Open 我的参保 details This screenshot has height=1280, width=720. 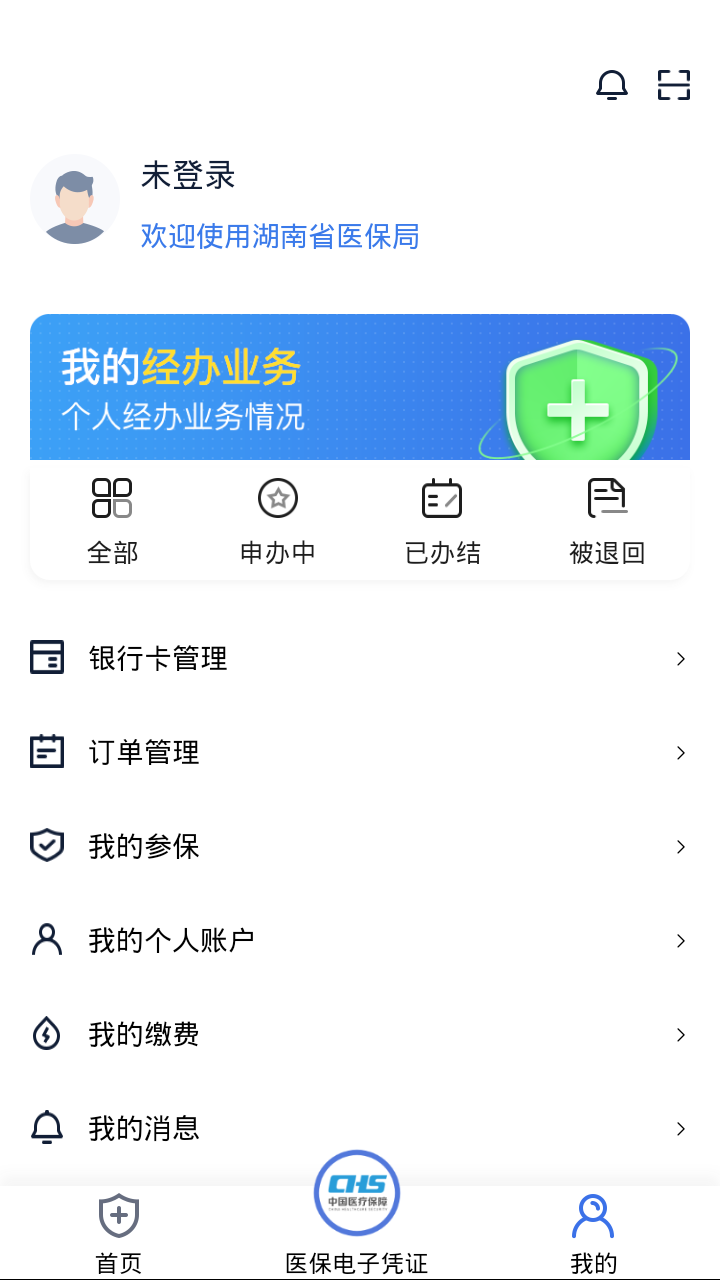tap(360, 846)
